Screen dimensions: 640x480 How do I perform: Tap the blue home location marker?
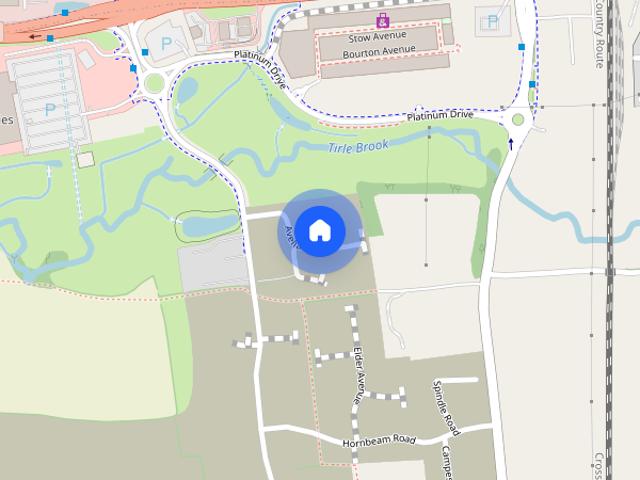coord(319,231)
